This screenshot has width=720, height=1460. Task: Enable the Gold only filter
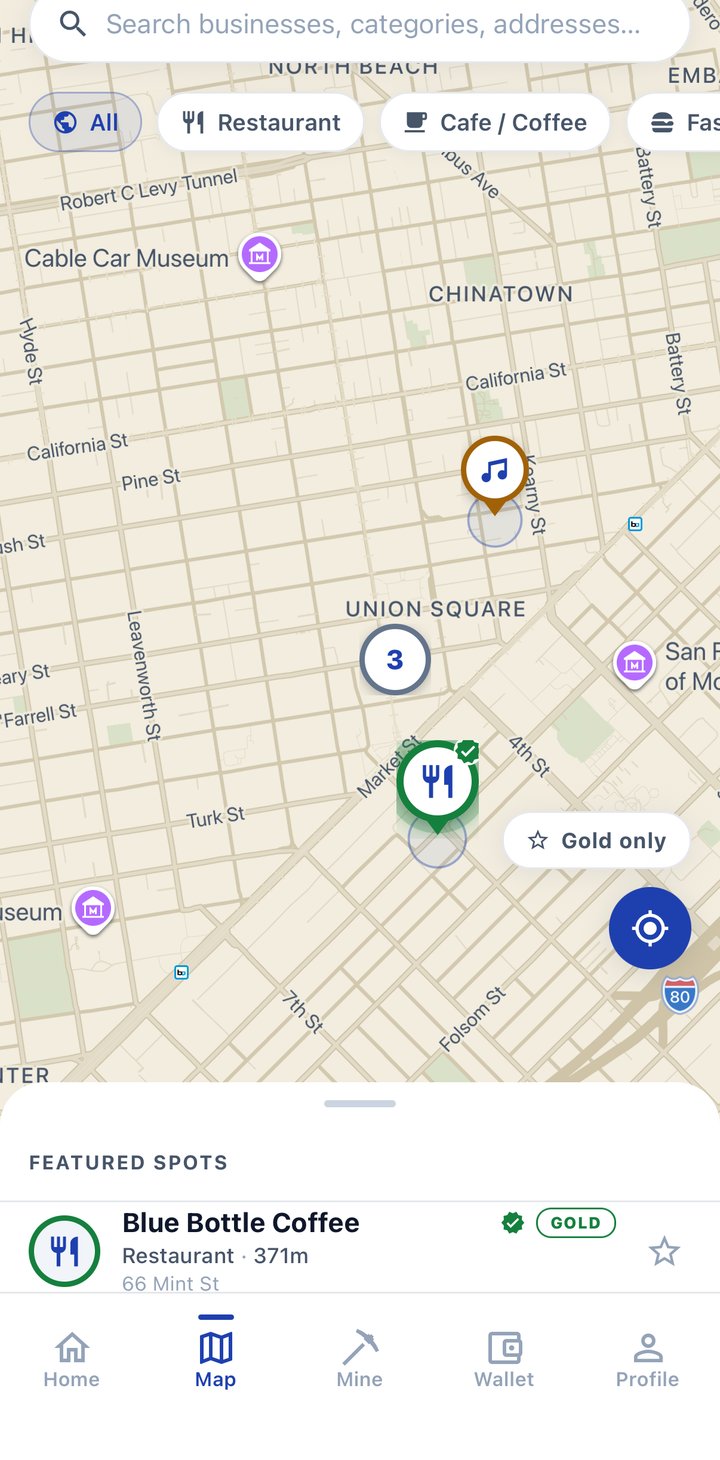point(596,840)
